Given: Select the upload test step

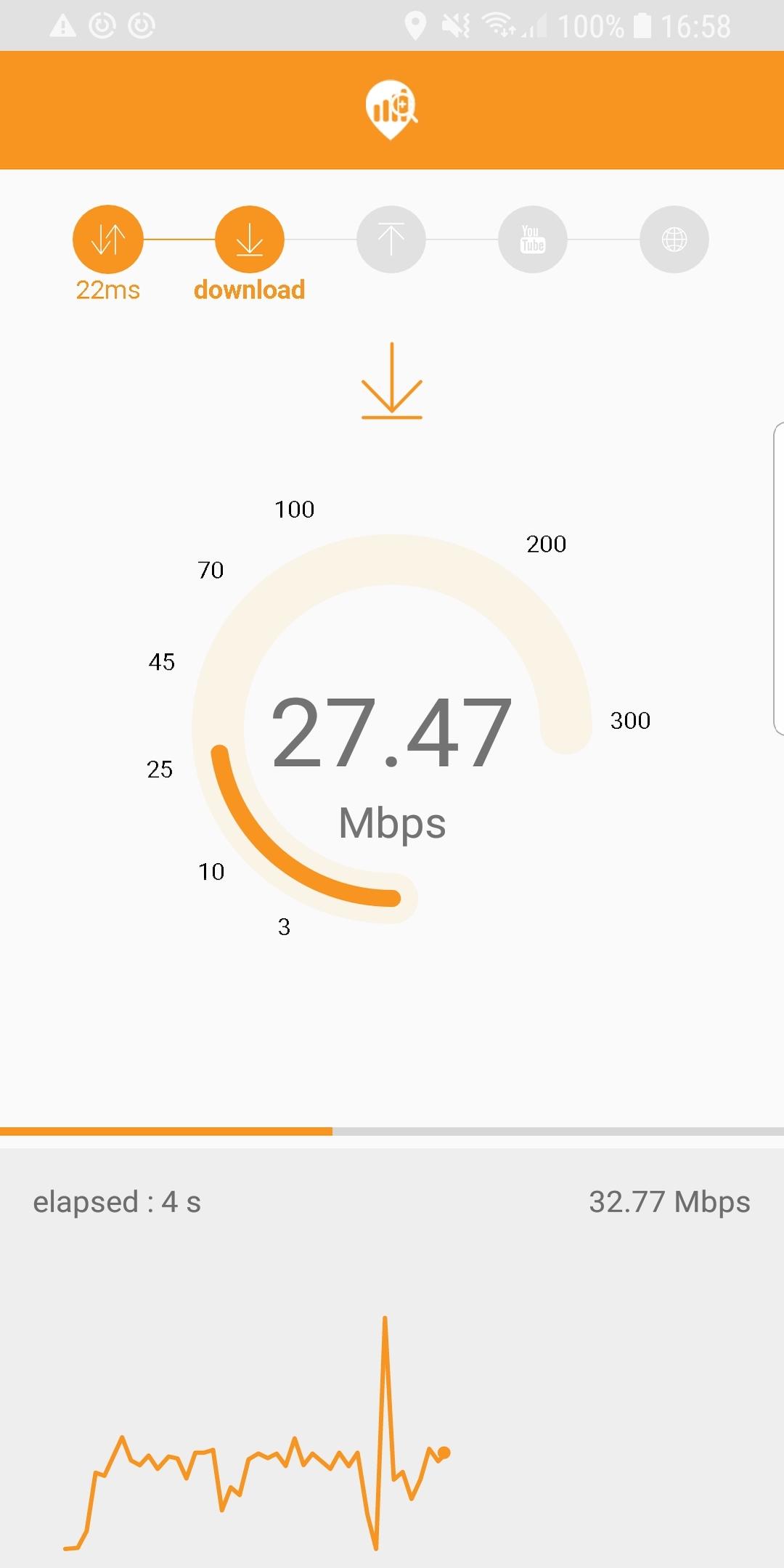Looking at the screenshot, I should pos(391,240).
